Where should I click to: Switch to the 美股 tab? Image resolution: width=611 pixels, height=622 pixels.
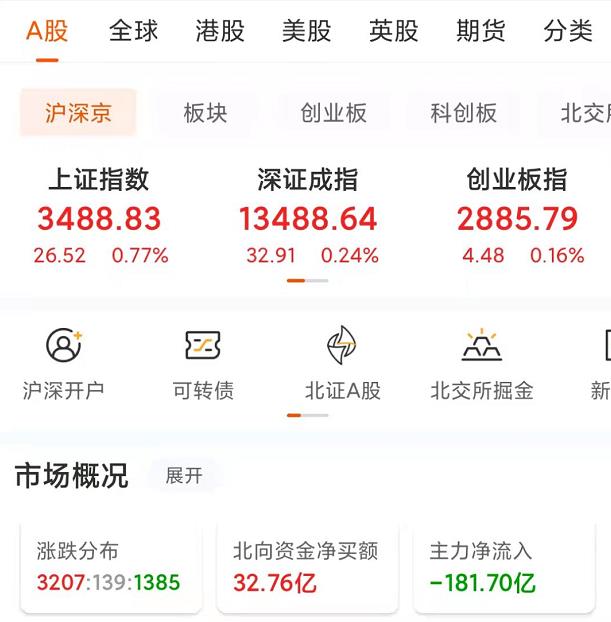click(x=306, y=31)
